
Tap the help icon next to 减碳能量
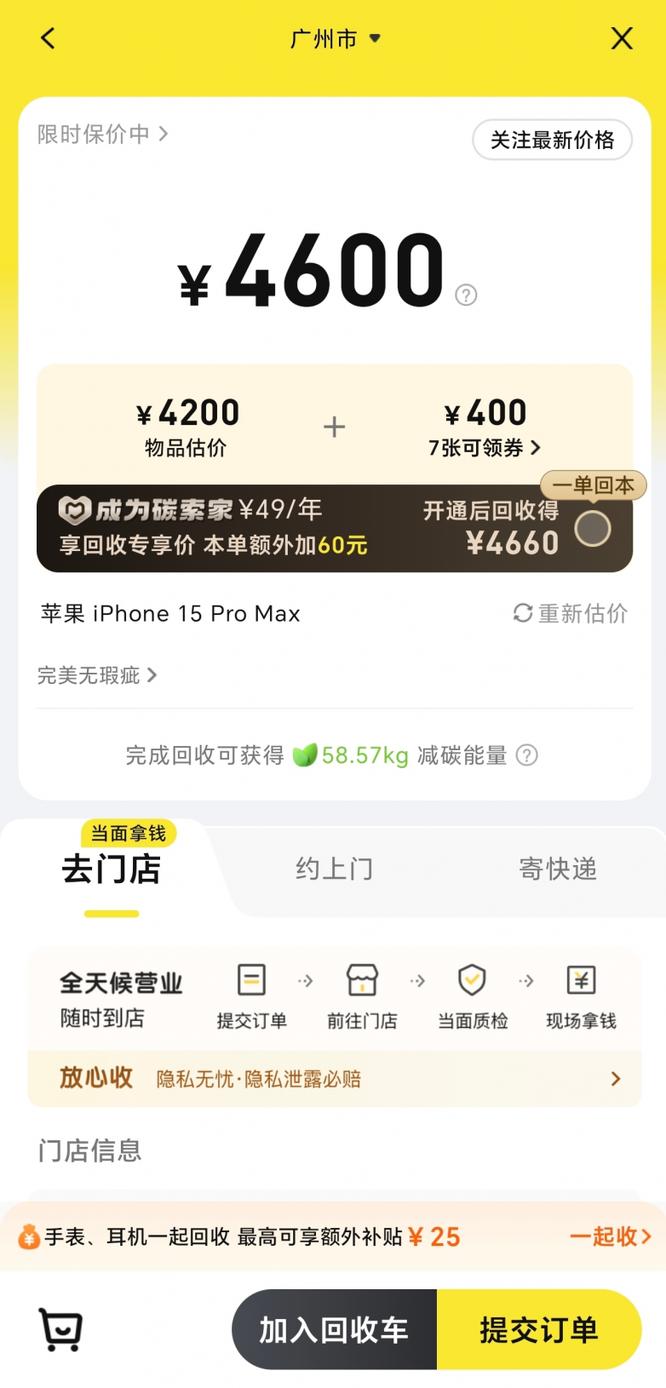pyautogui.click(x=527, y=755)
